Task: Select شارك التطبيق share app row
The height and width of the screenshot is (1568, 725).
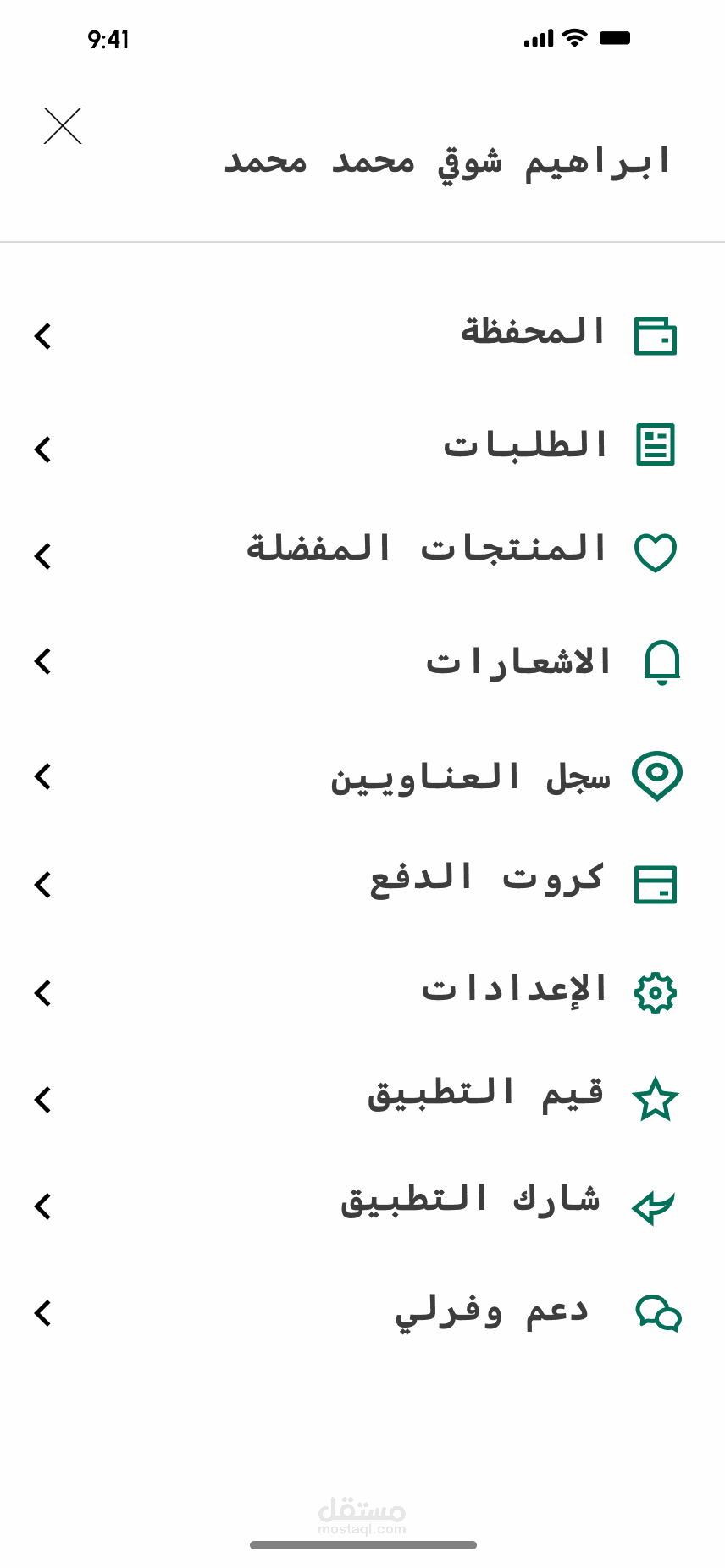Action: tap(470, 1202)
